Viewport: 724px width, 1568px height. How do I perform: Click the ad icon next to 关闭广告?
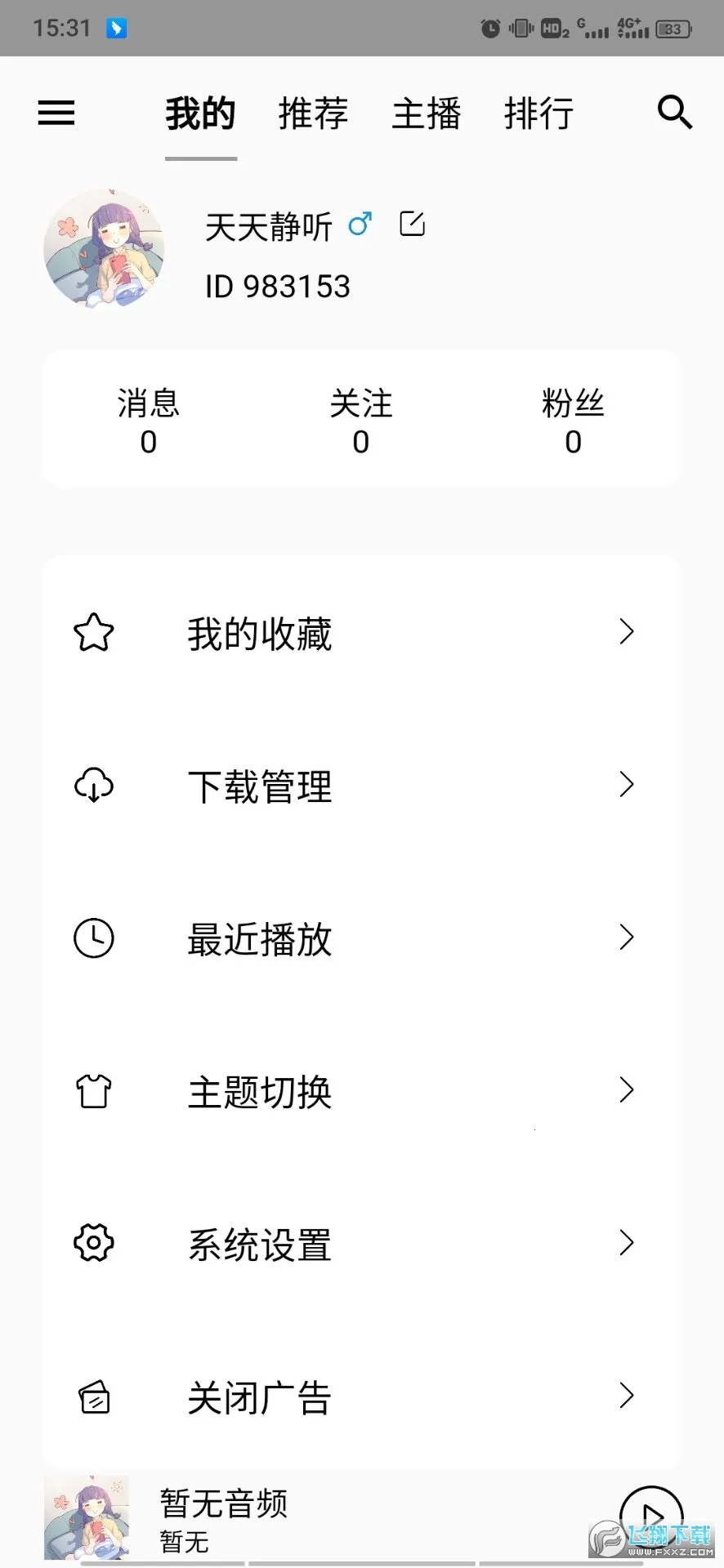tap(92, 1397)
